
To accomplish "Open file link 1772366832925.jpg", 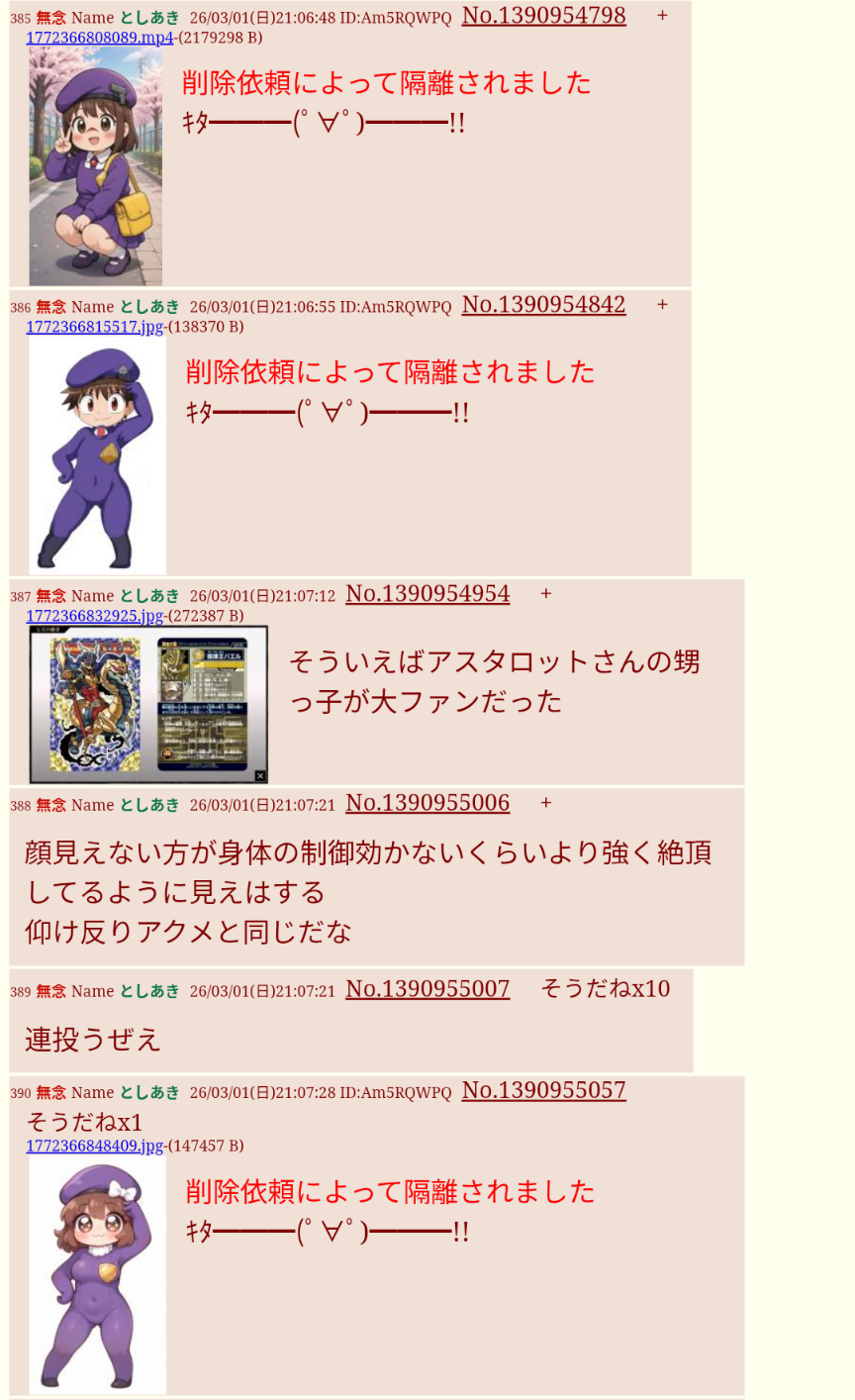I will (94, 616).
